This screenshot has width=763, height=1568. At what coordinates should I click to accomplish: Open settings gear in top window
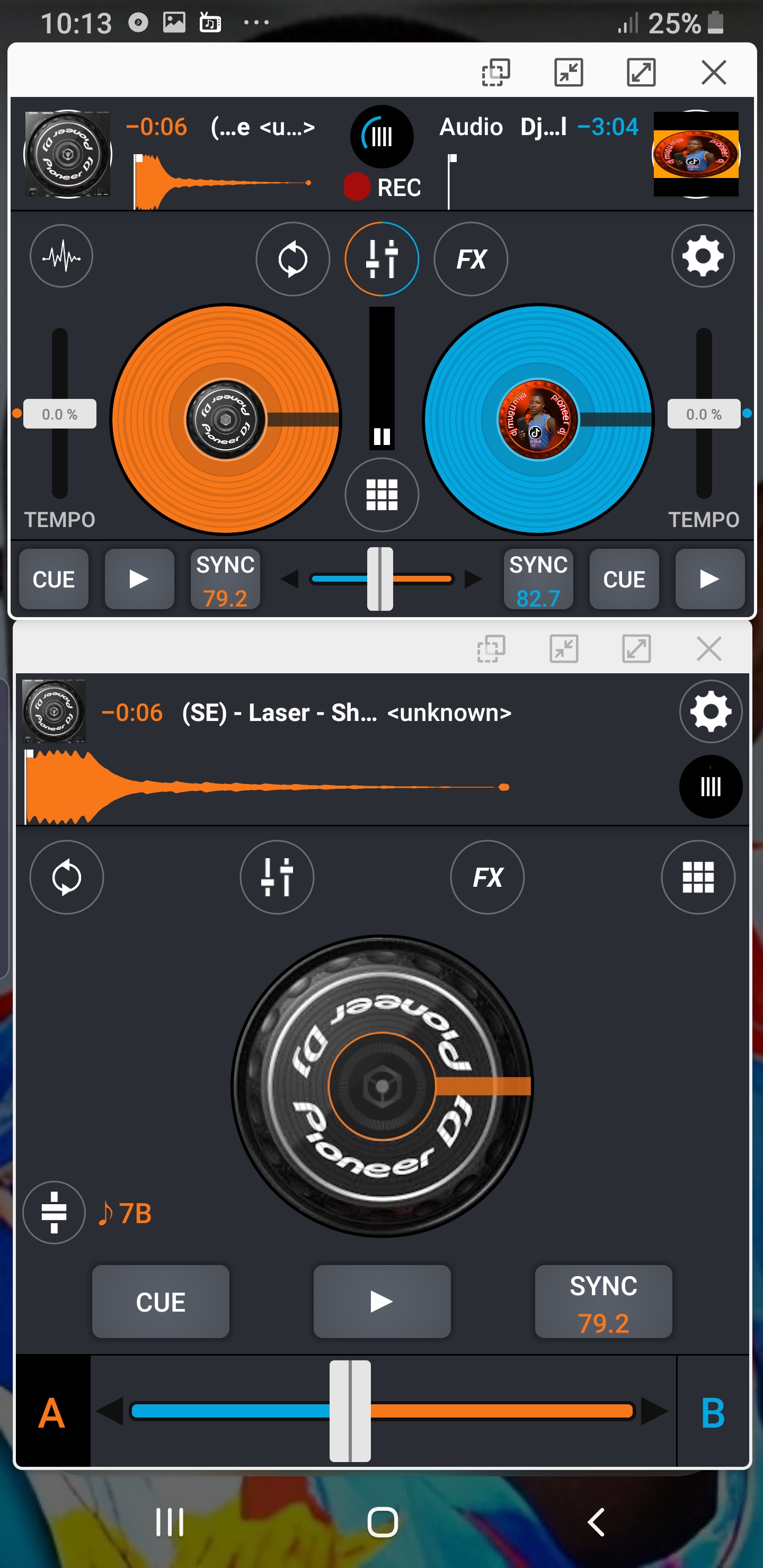point(703,256)
